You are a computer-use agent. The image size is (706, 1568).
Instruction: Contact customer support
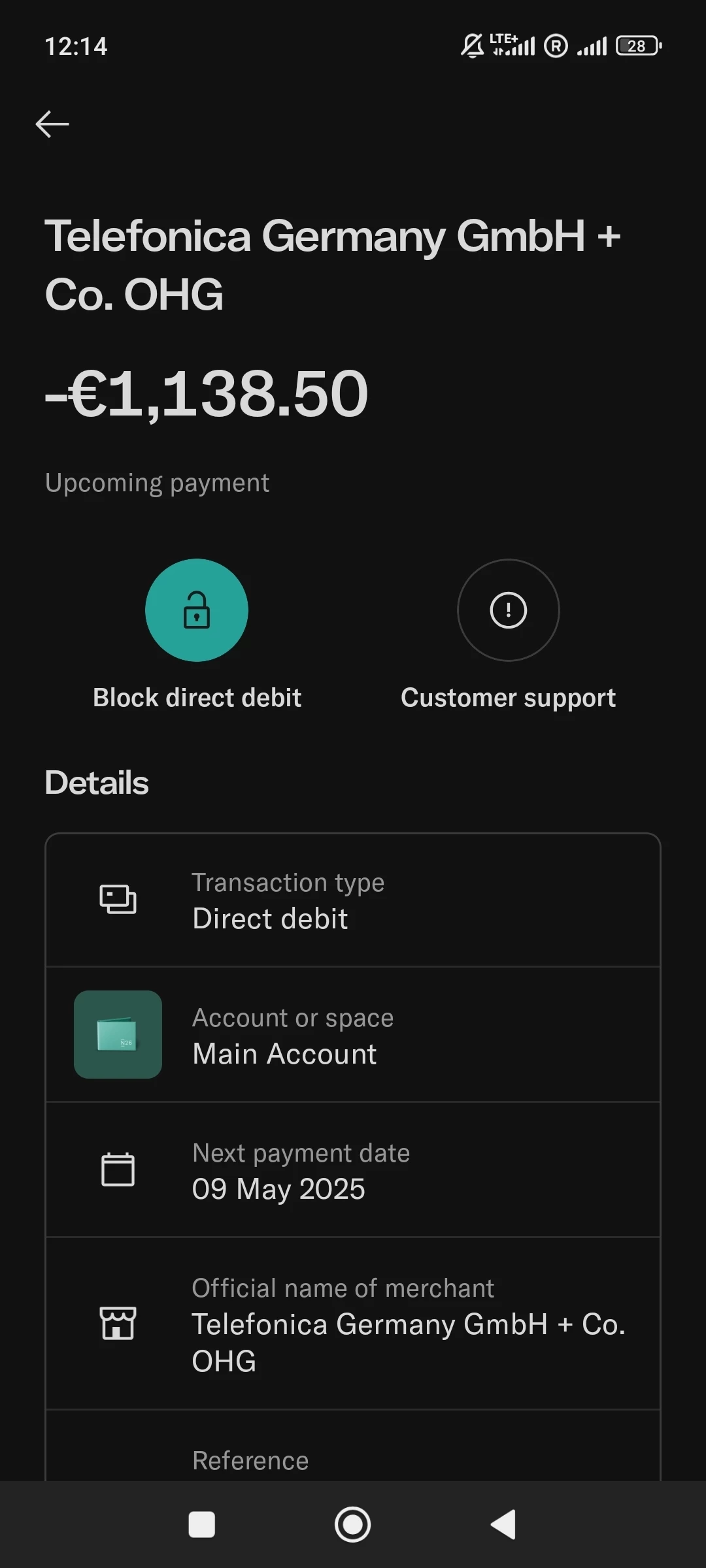pos(508,610)
